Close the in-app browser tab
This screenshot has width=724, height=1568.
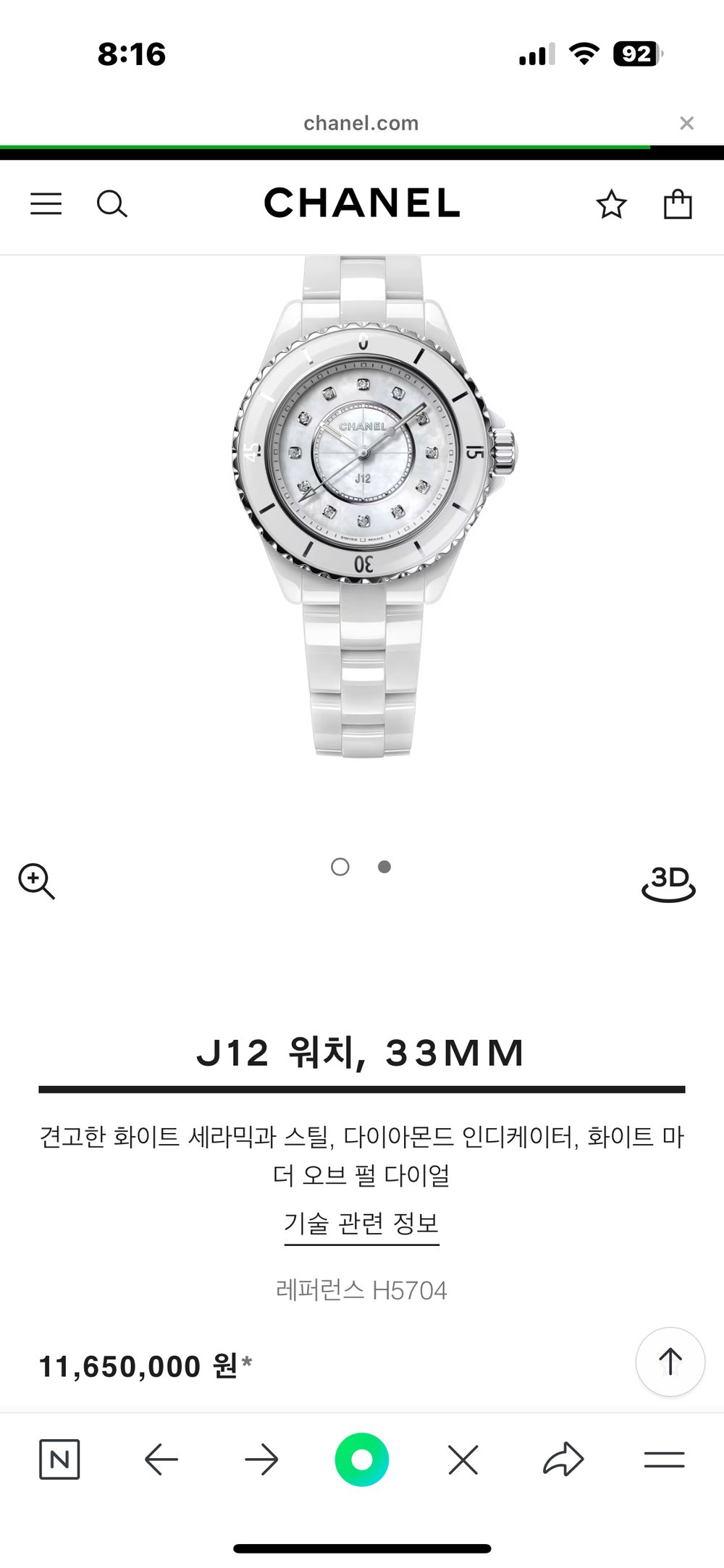[686, 124]
